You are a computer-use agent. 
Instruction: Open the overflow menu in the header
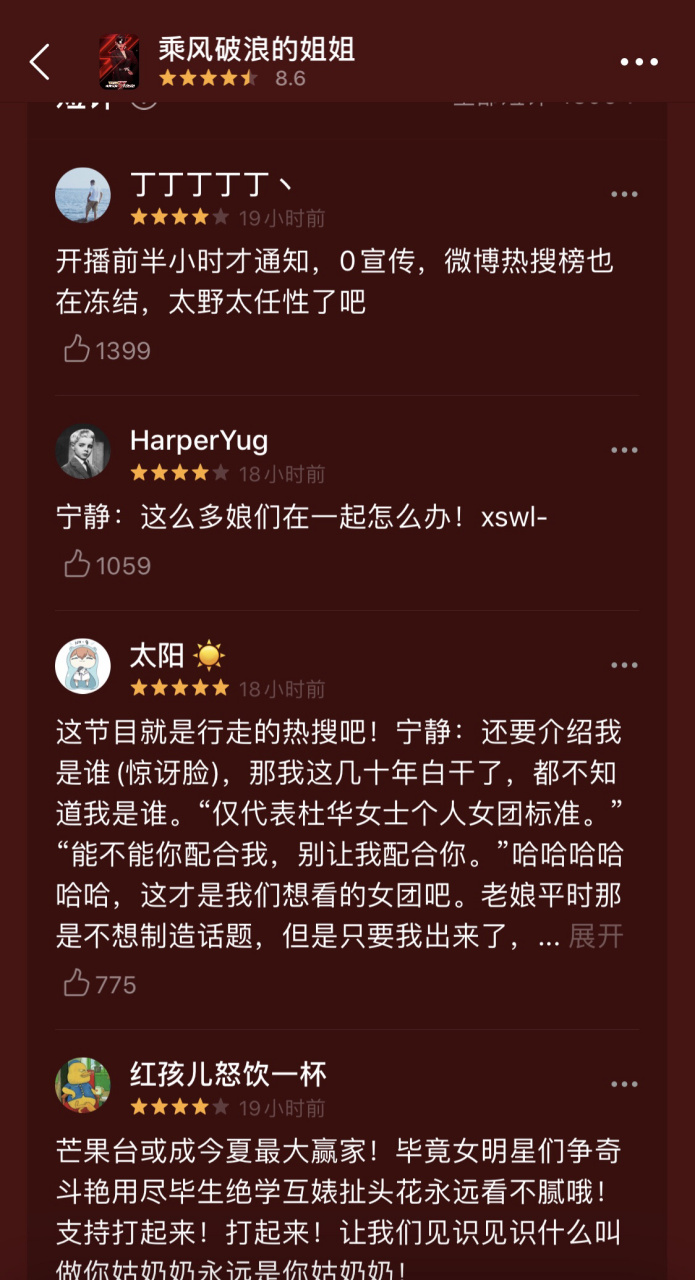click(639, 62)
